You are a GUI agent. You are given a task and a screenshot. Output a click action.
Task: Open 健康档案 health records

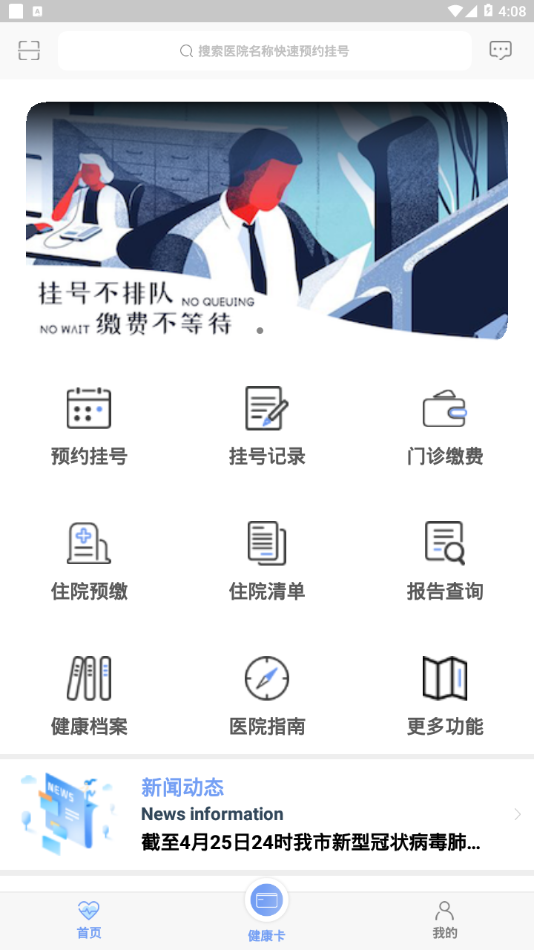(89, 696)
